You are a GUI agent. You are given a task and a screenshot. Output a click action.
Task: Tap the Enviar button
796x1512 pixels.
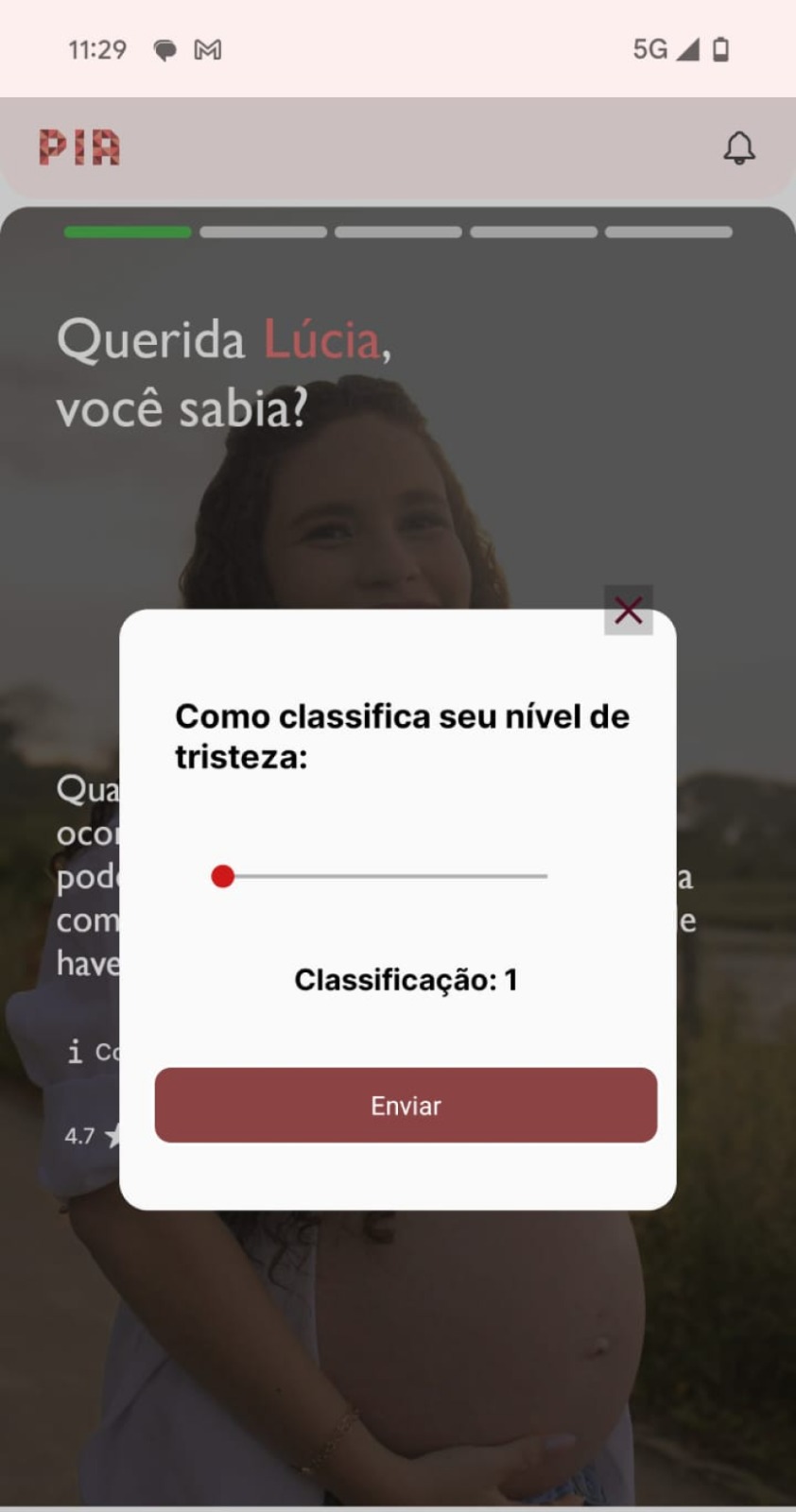click(406, 1105)
